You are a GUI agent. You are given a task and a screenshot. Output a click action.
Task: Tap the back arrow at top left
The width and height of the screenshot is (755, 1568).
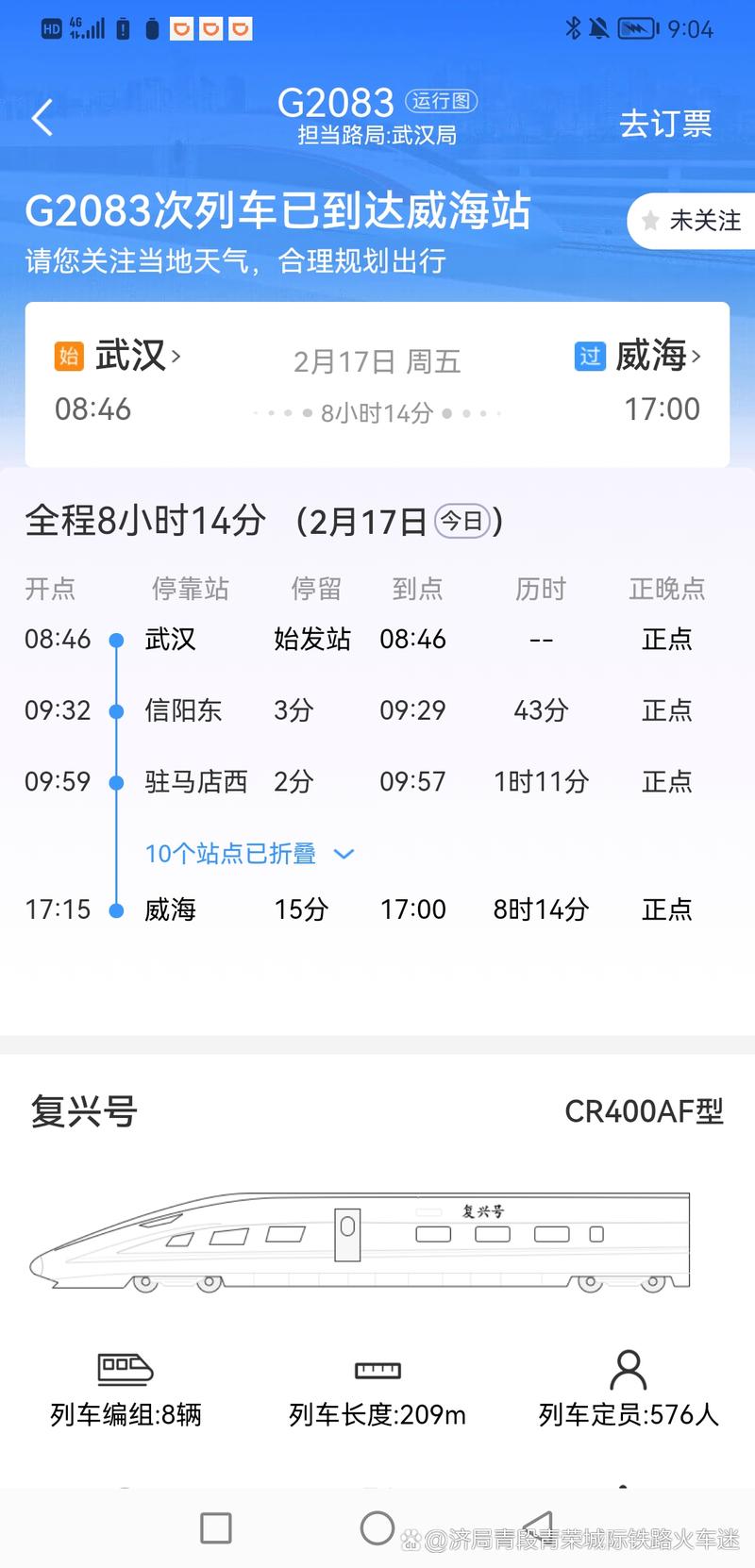point(40,117)
